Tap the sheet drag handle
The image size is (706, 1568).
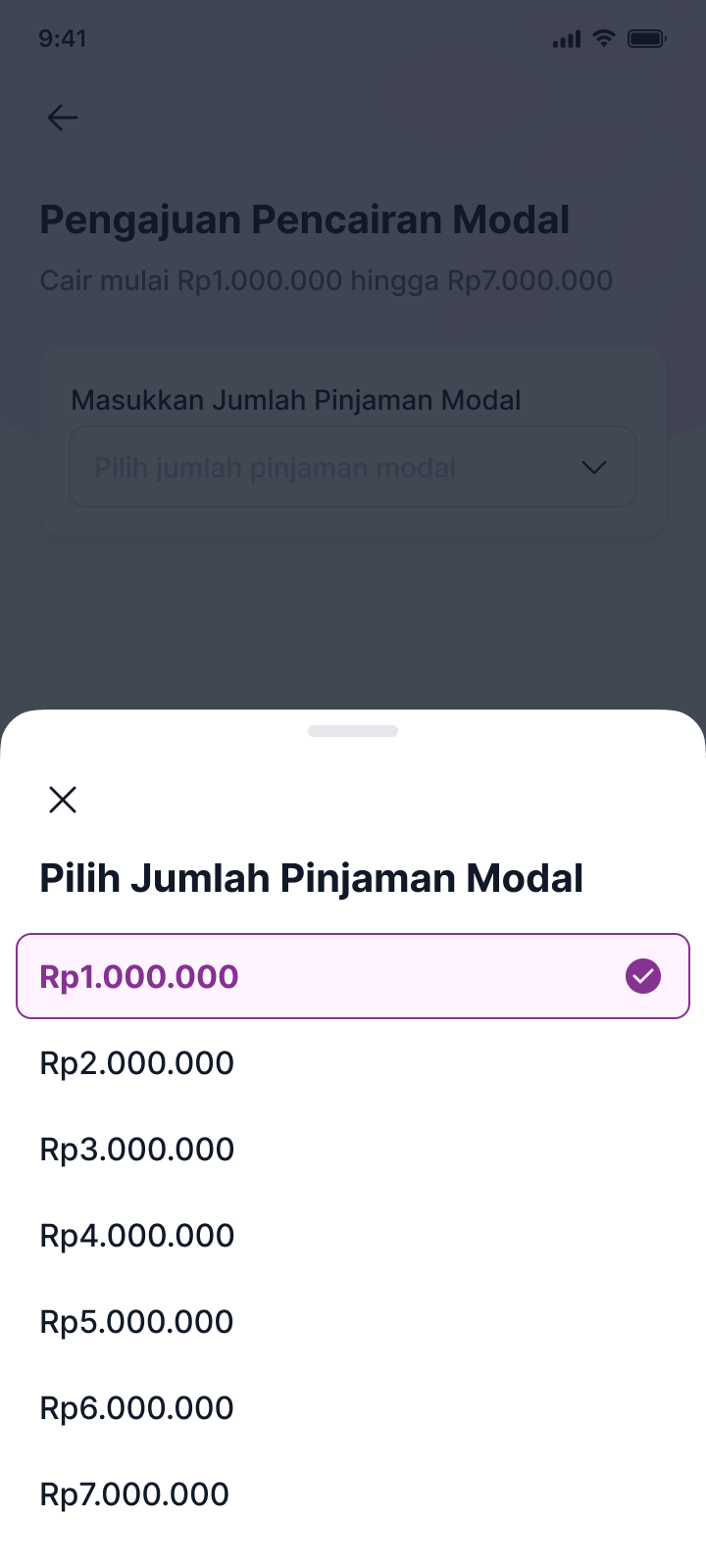click(353, 731)
